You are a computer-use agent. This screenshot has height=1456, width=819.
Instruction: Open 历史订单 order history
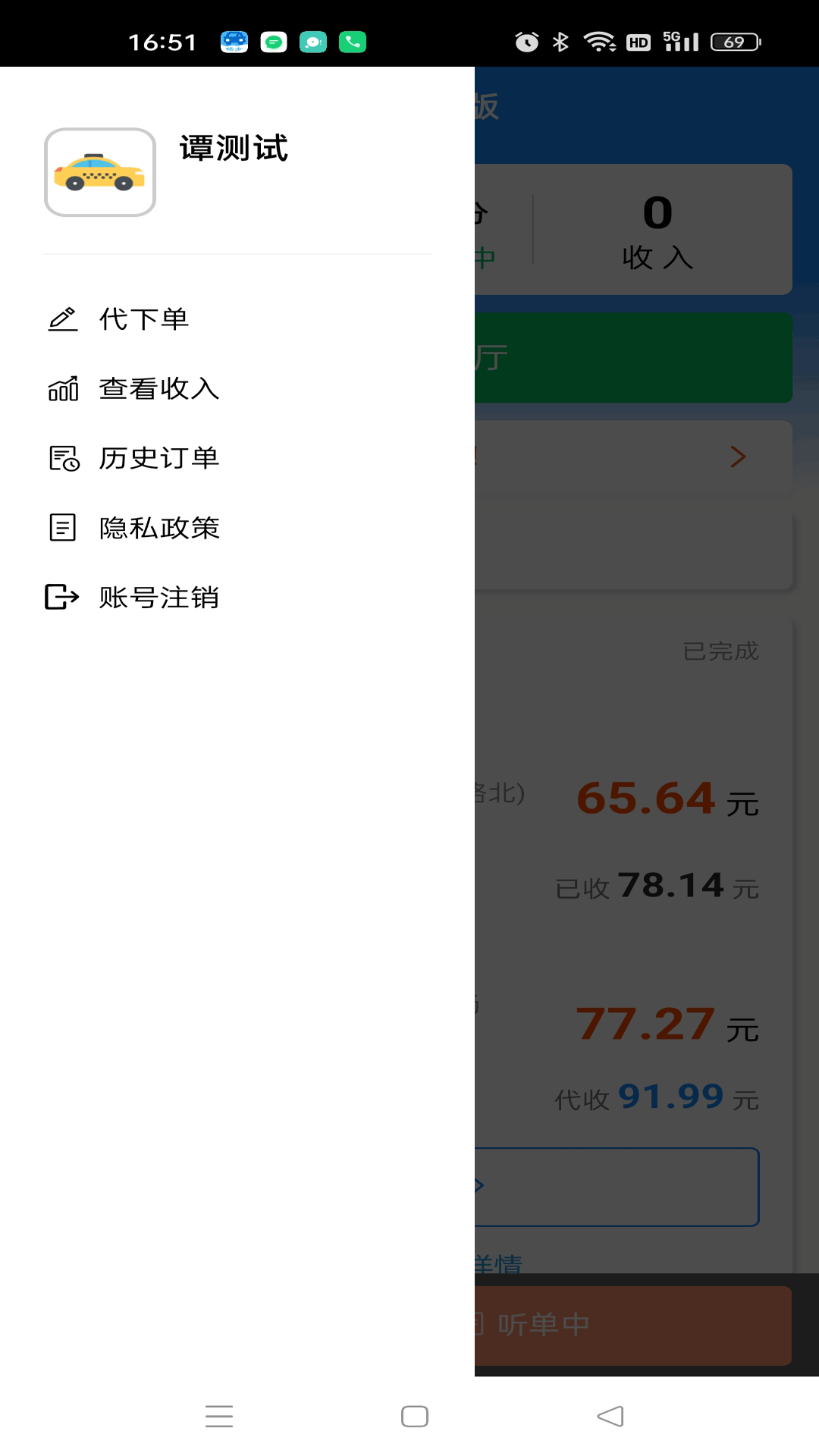coord(158,459)
